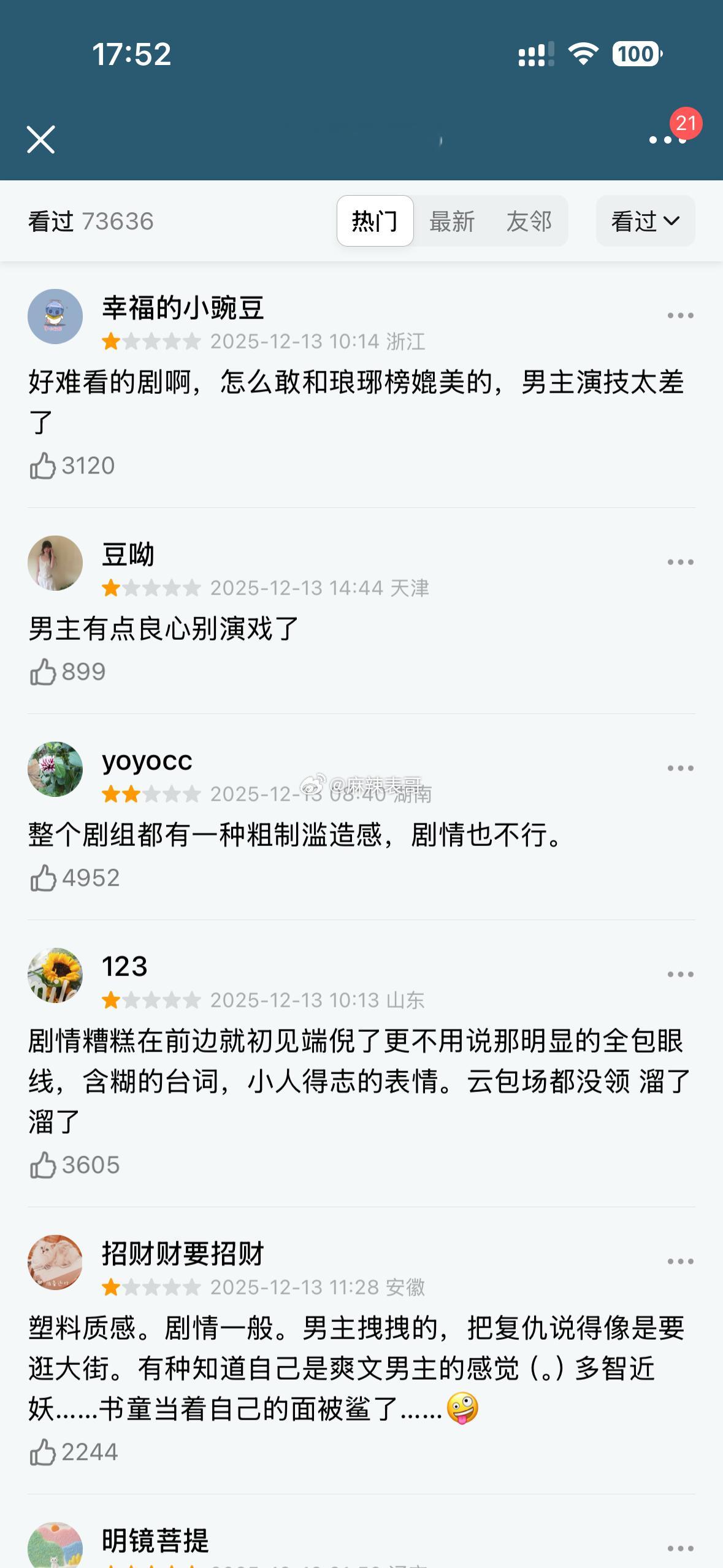Click the like icon on 幸福的小豌豆's review
The width and height of the screenshot is (723, 1568).
tap(43, 466)
